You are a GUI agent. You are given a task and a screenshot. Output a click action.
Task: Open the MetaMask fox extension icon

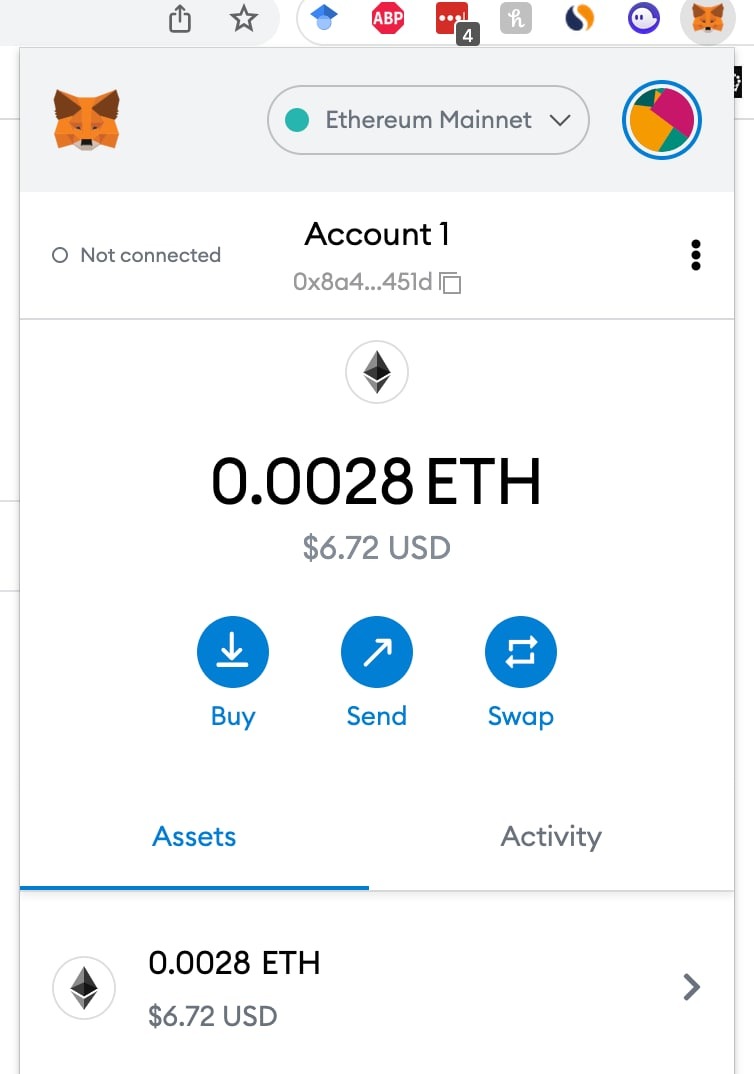(708, 18)
